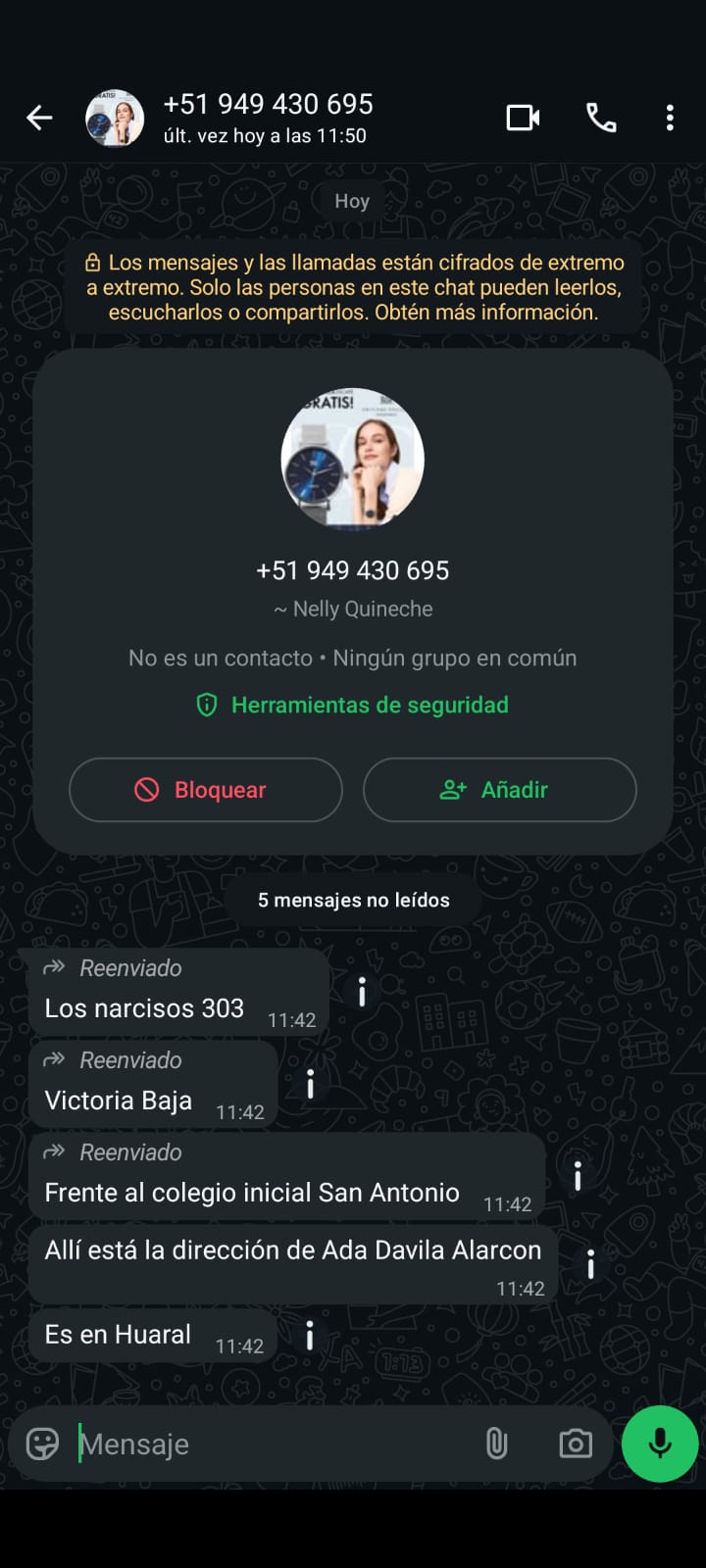Screen dimensions: 706x1568
Task: Start a voice call with this number
Action: click(601, 119)
